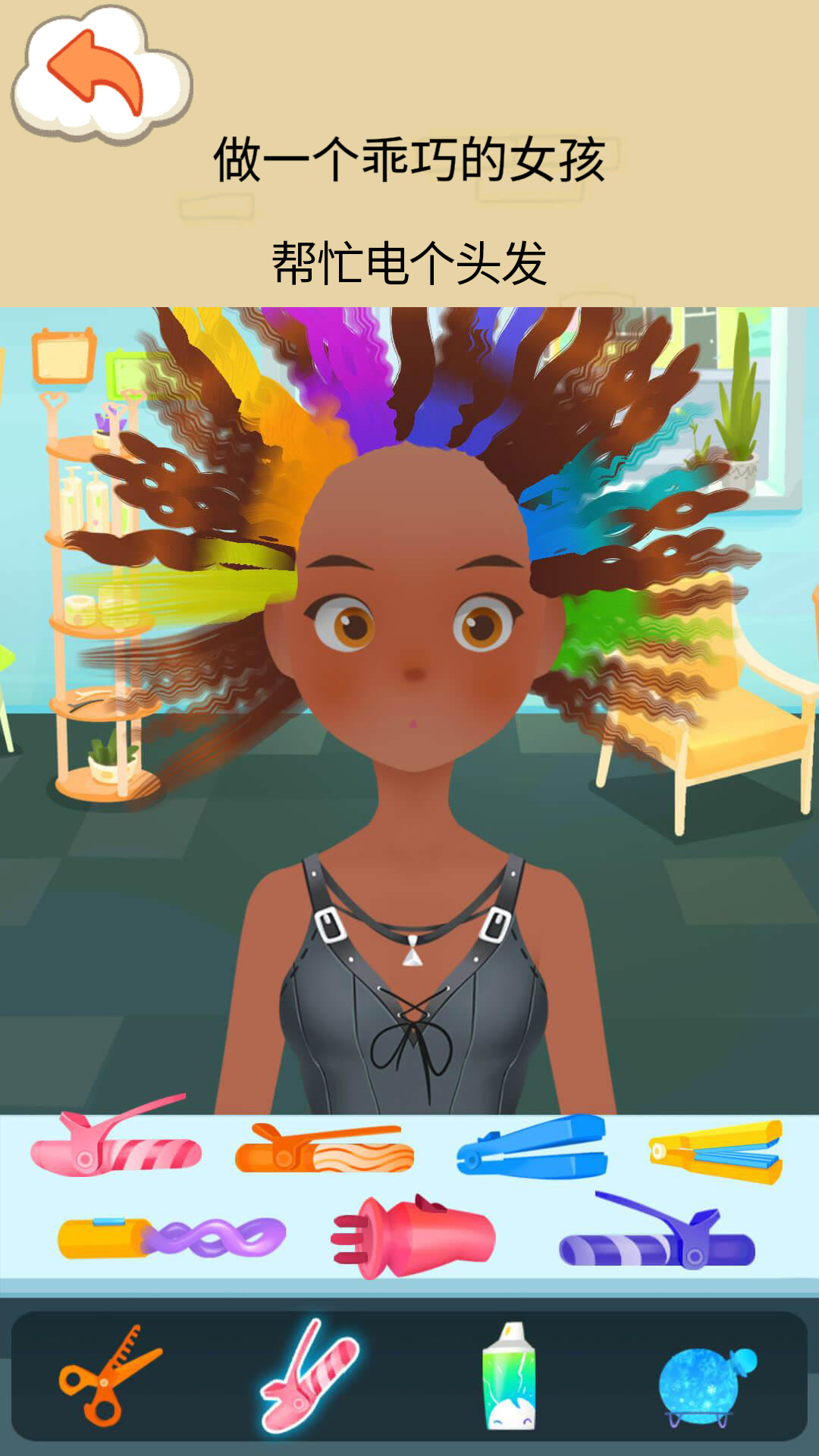This screenshot has width=819, height=1456.
Task: Pick the yellow tool with purple twist
Action: [171, 1236]
